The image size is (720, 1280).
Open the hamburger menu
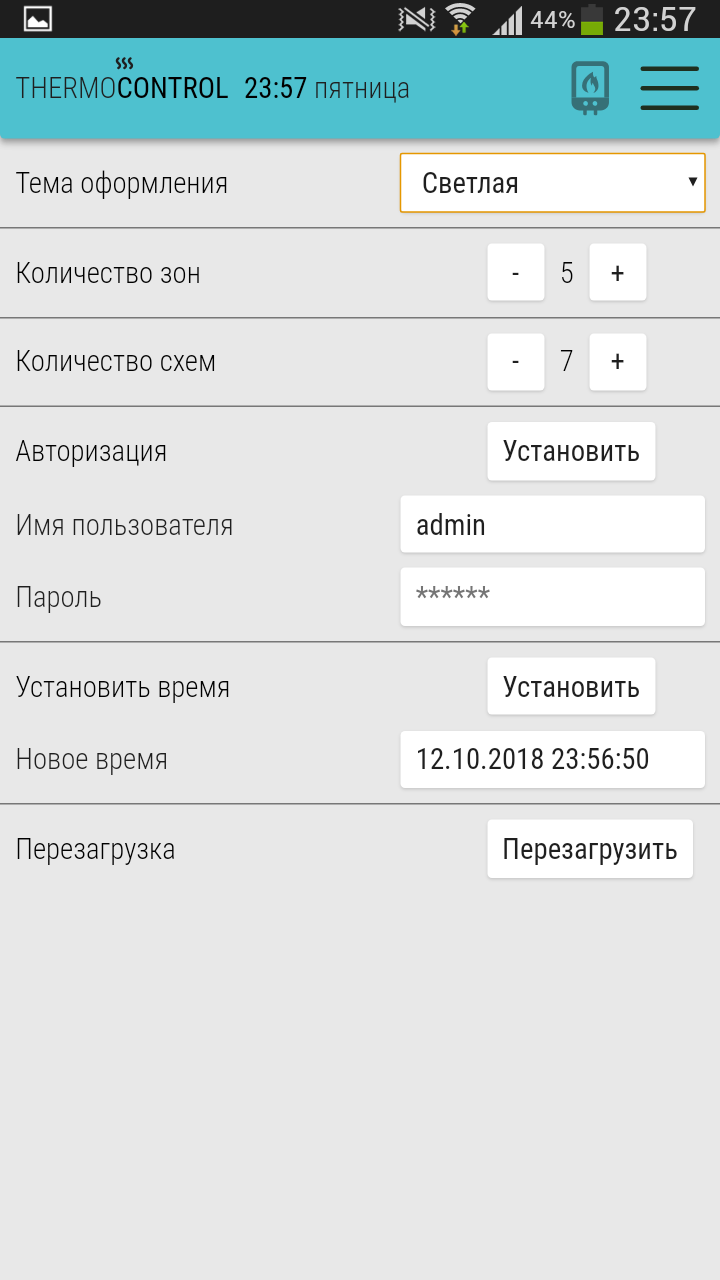[x=669, y=88]
